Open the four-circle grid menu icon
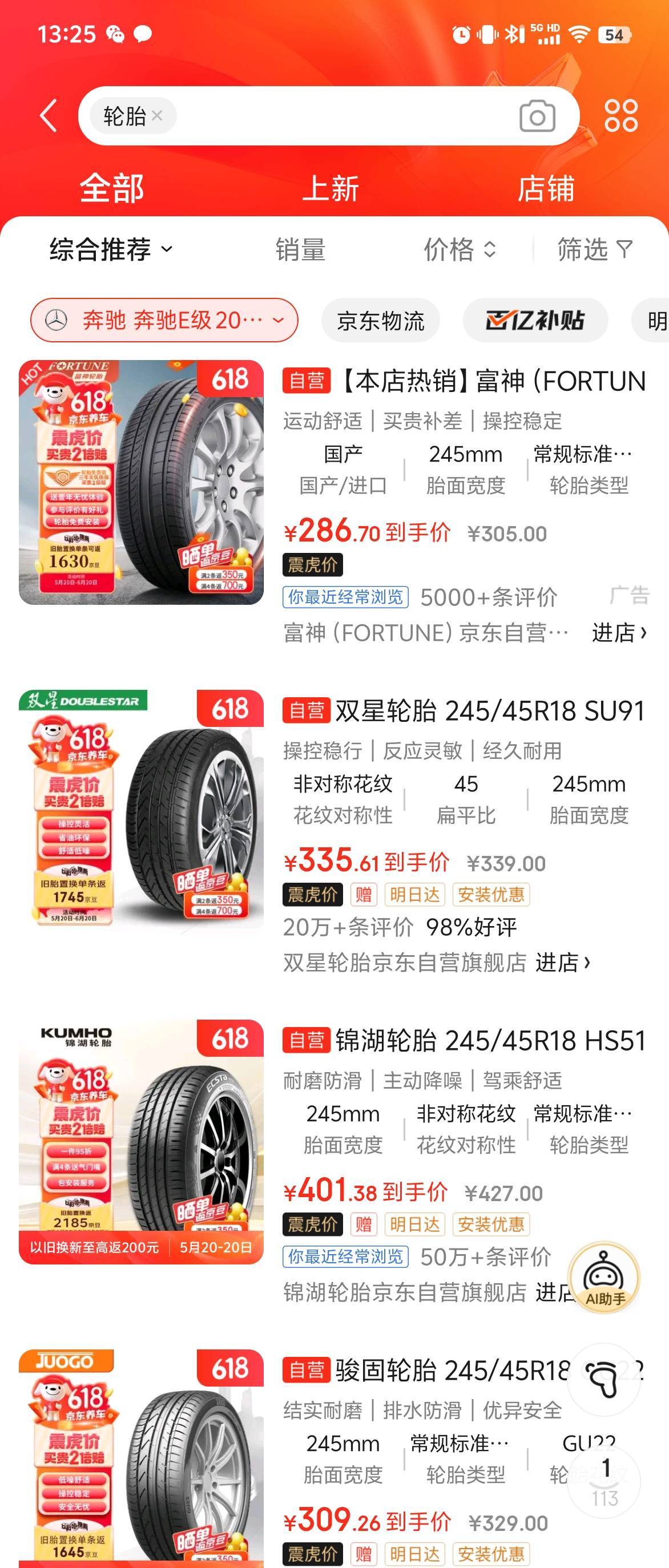This screenshot has width=669, height=1568. [621, 116]
